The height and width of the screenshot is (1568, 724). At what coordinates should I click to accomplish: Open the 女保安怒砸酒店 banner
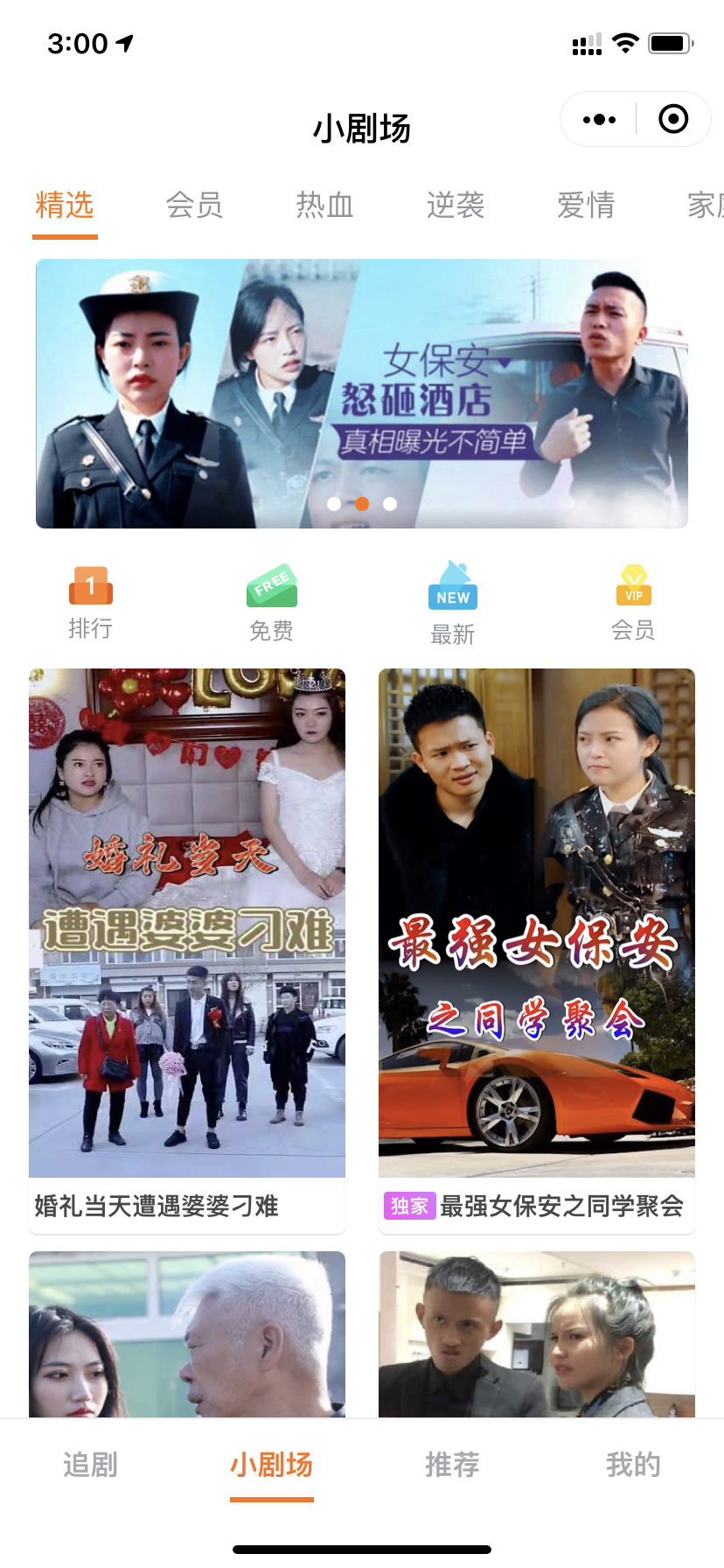pos(362,394)
